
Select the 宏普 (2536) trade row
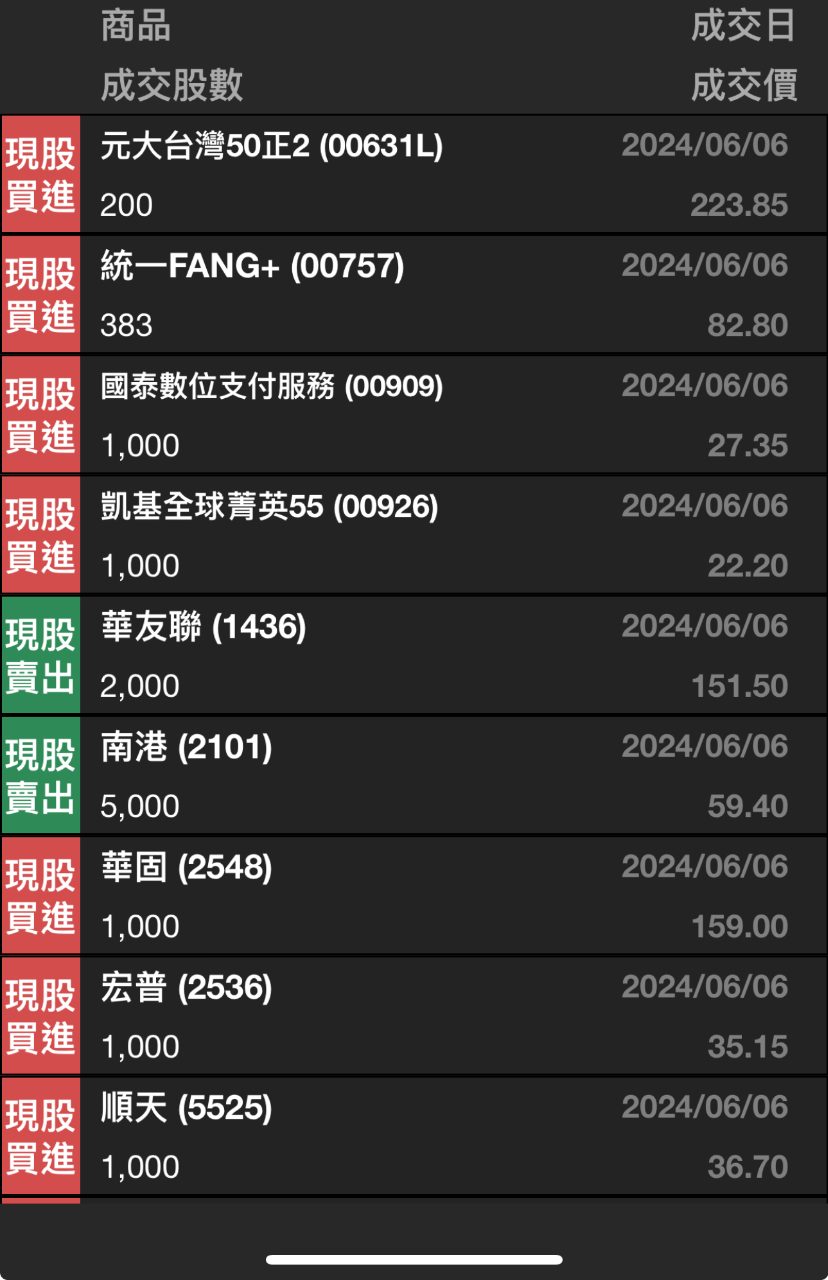(x=414, y=1017)
